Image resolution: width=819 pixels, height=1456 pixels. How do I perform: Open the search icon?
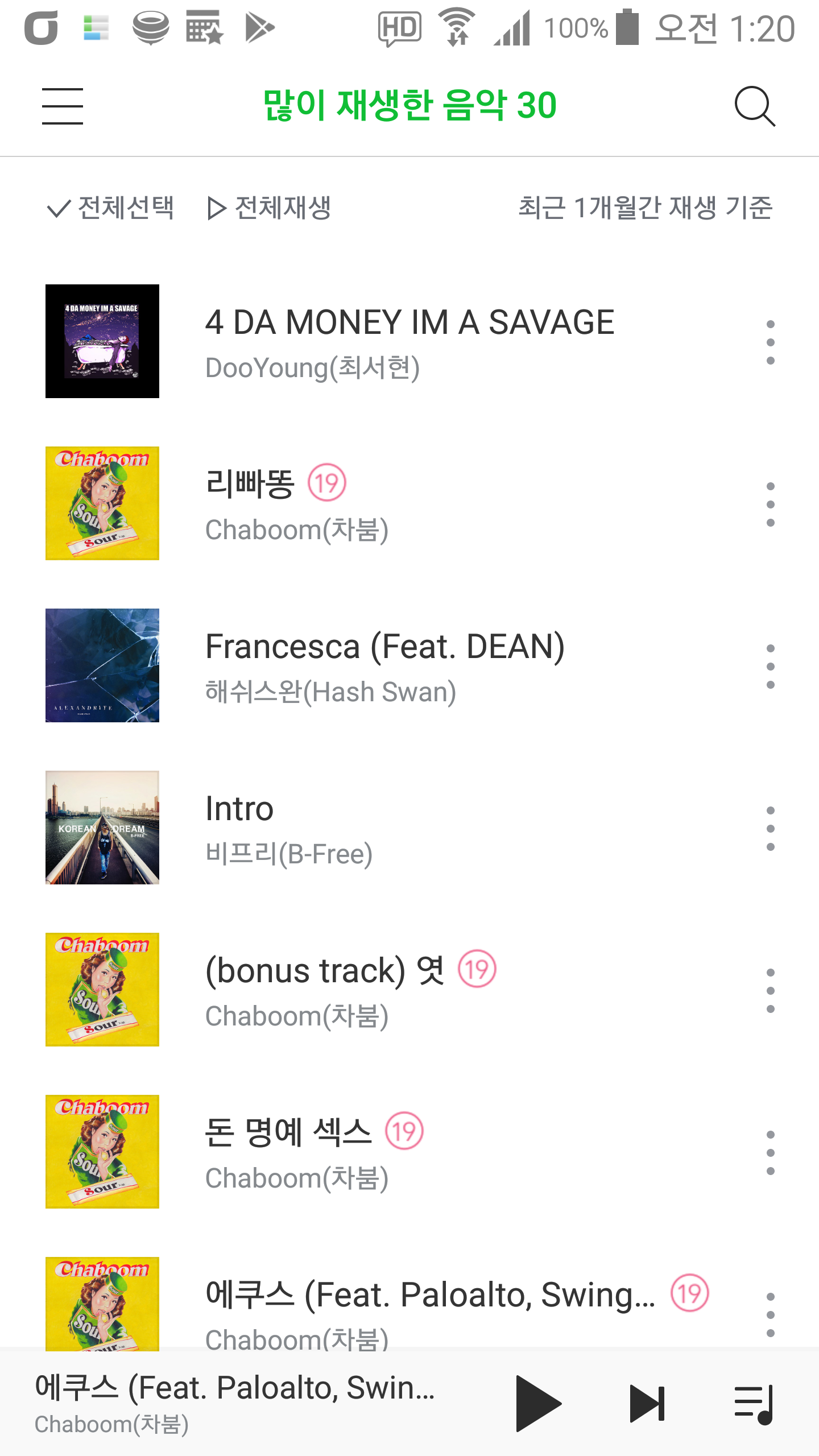754,106
